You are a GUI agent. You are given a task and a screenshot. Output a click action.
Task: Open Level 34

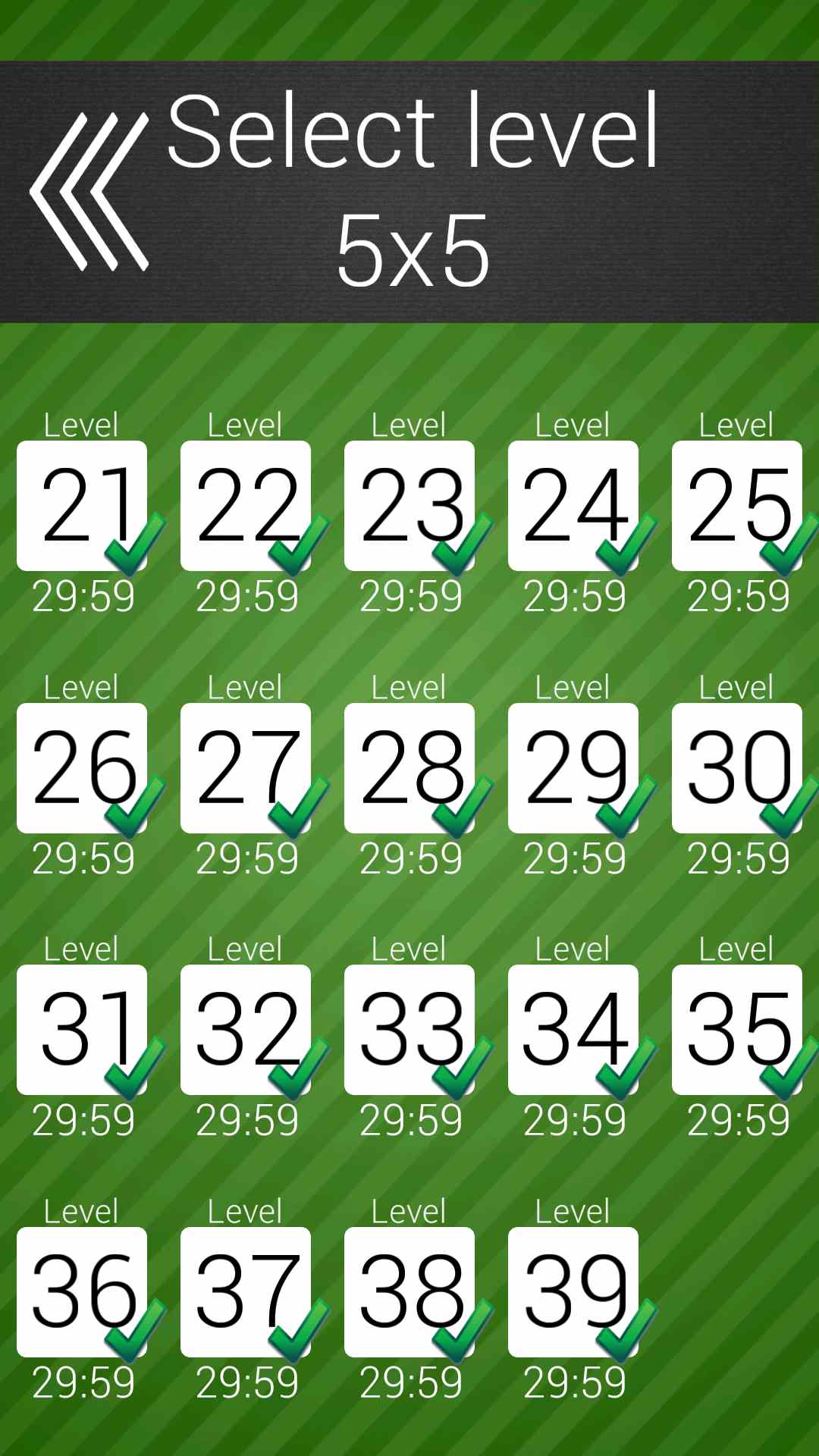tap(573, 1029)
